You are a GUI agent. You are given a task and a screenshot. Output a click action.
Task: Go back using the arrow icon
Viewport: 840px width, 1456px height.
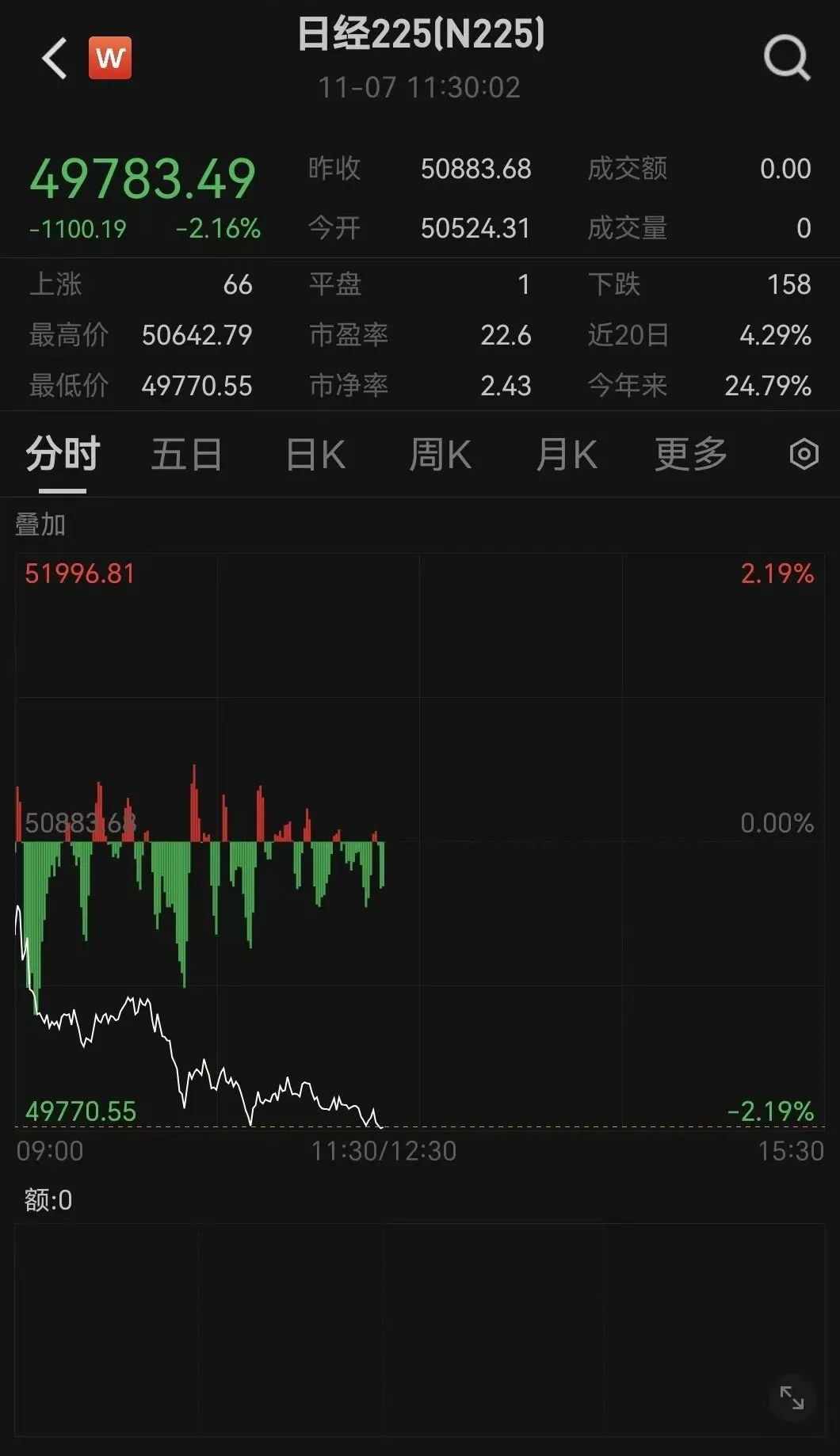coord(55,59)
